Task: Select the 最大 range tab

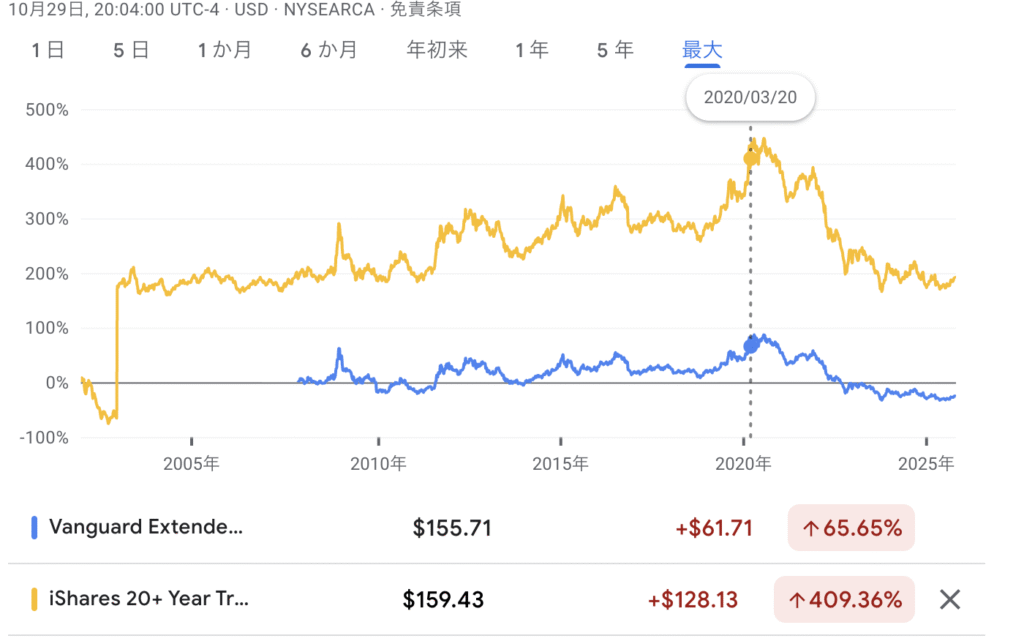Action: coord(702,50)
